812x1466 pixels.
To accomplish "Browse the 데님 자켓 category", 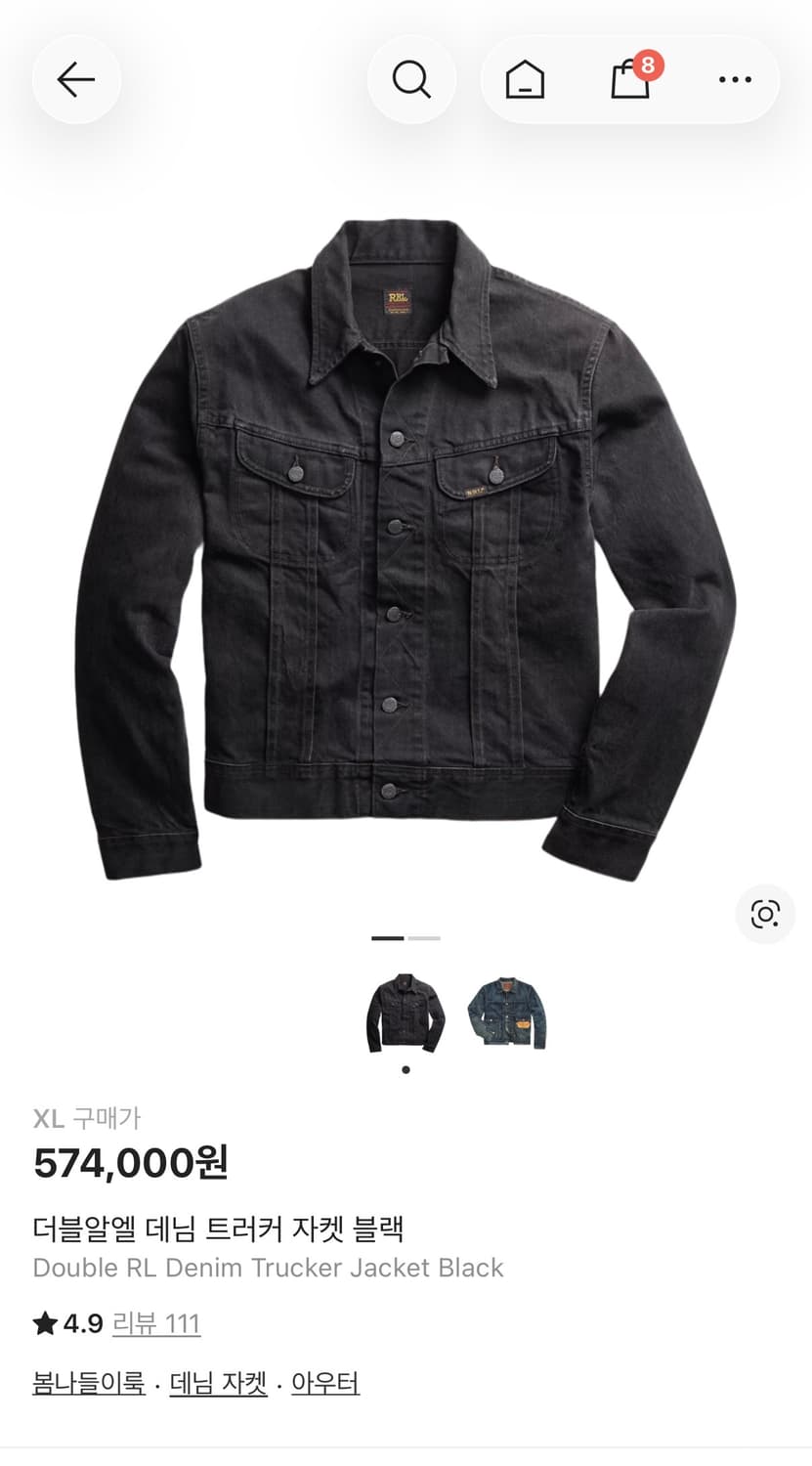I will 218,1385.
